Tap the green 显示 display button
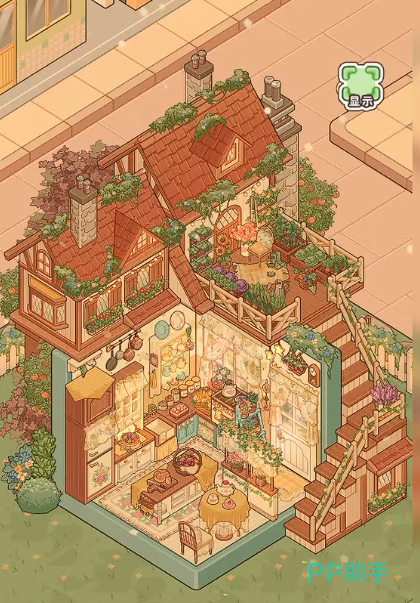The height and width of the screenshot is (603, 420). 361,87
